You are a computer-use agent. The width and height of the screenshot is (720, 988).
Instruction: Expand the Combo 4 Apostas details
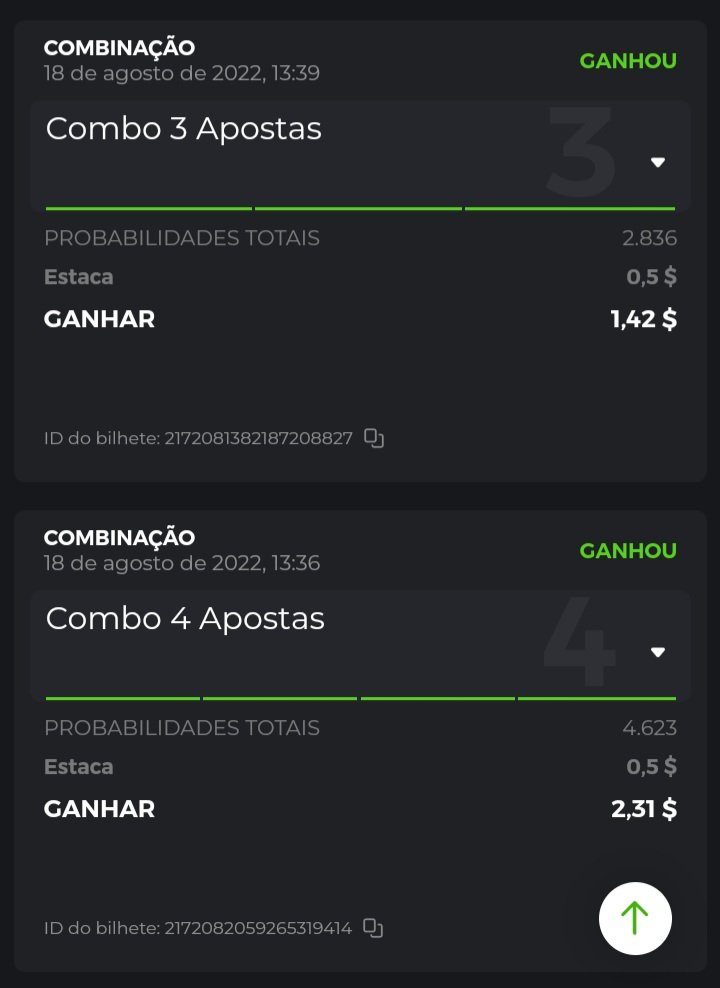[657, 652]
